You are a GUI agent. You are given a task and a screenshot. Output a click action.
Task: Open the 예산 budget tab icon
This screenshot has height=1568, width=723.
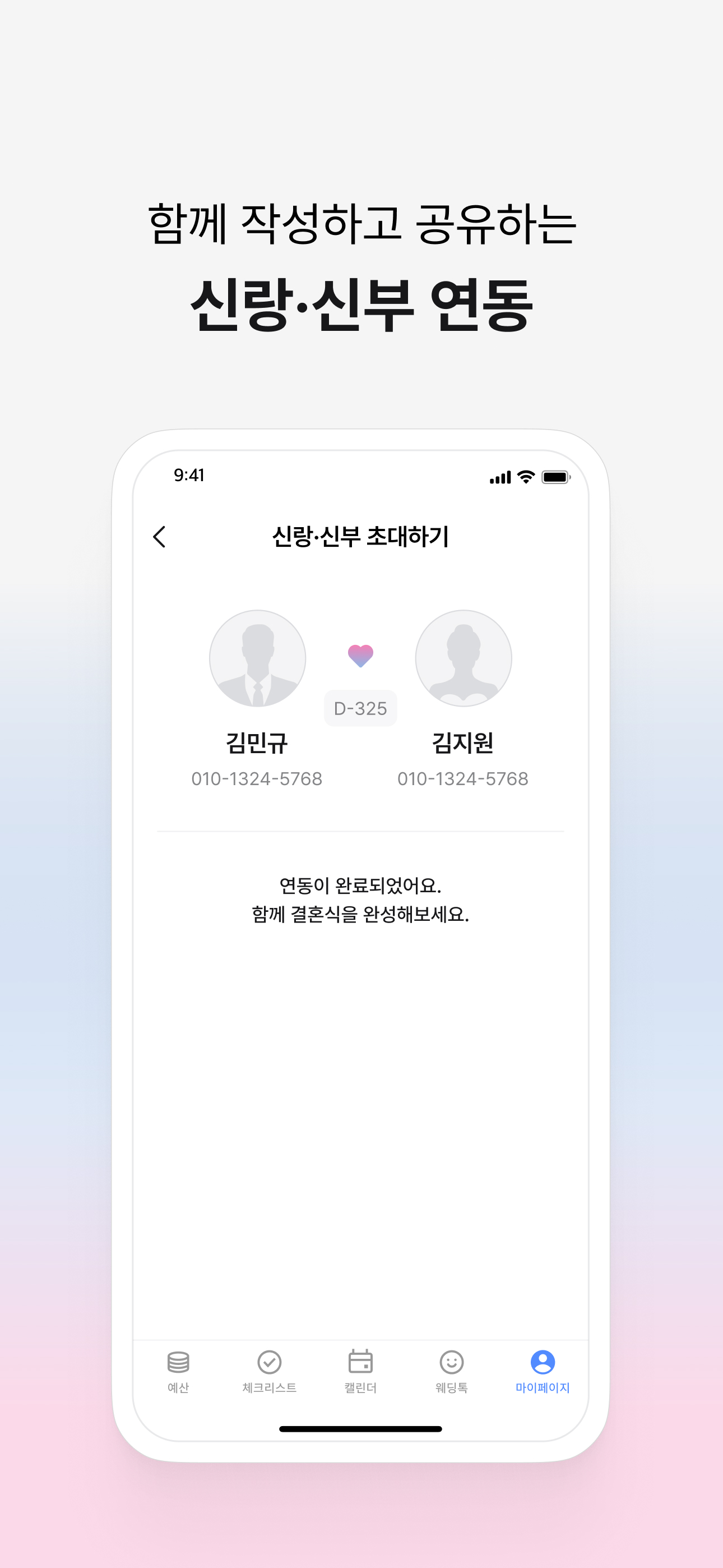(x=177, y=1363)
